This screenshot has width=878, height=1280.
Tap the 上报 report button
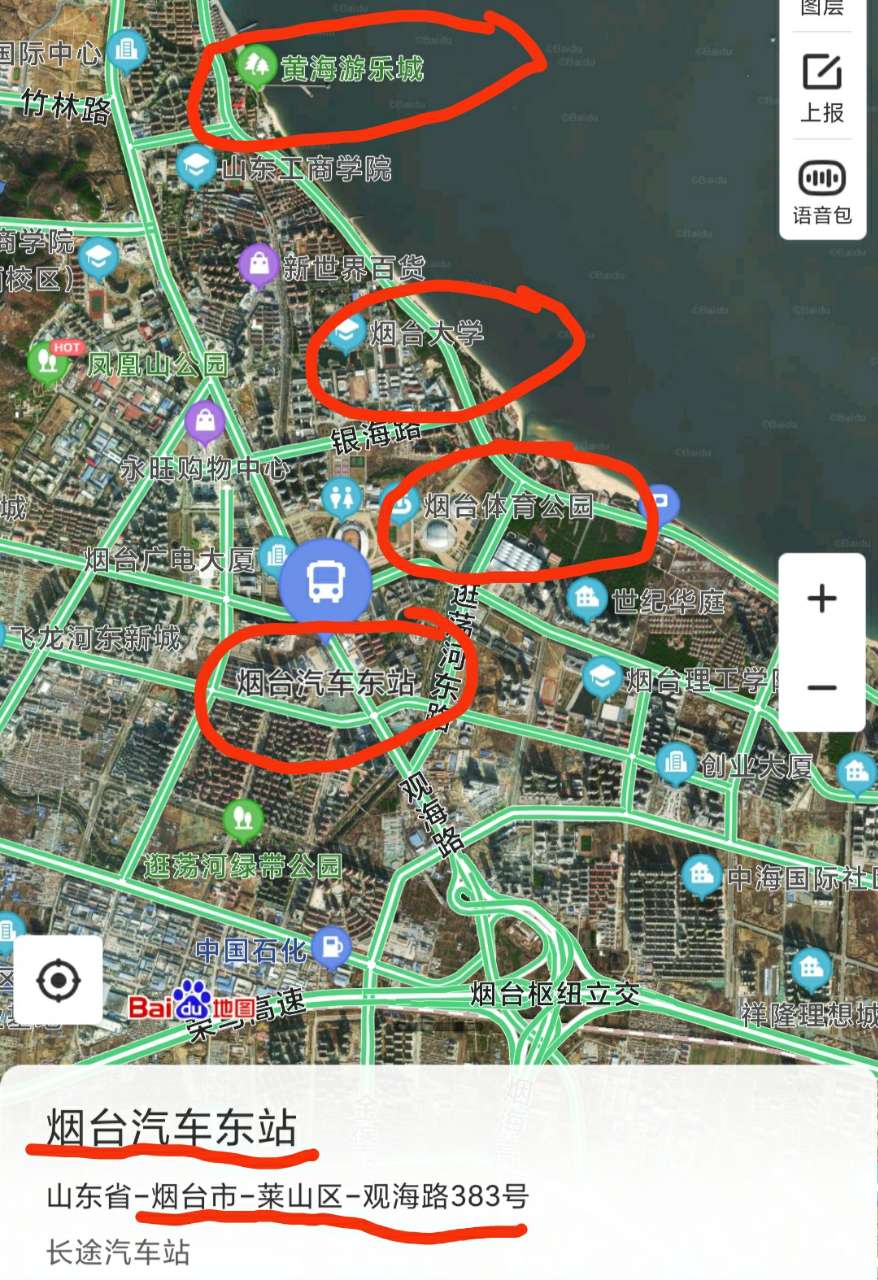click(822, 88)
